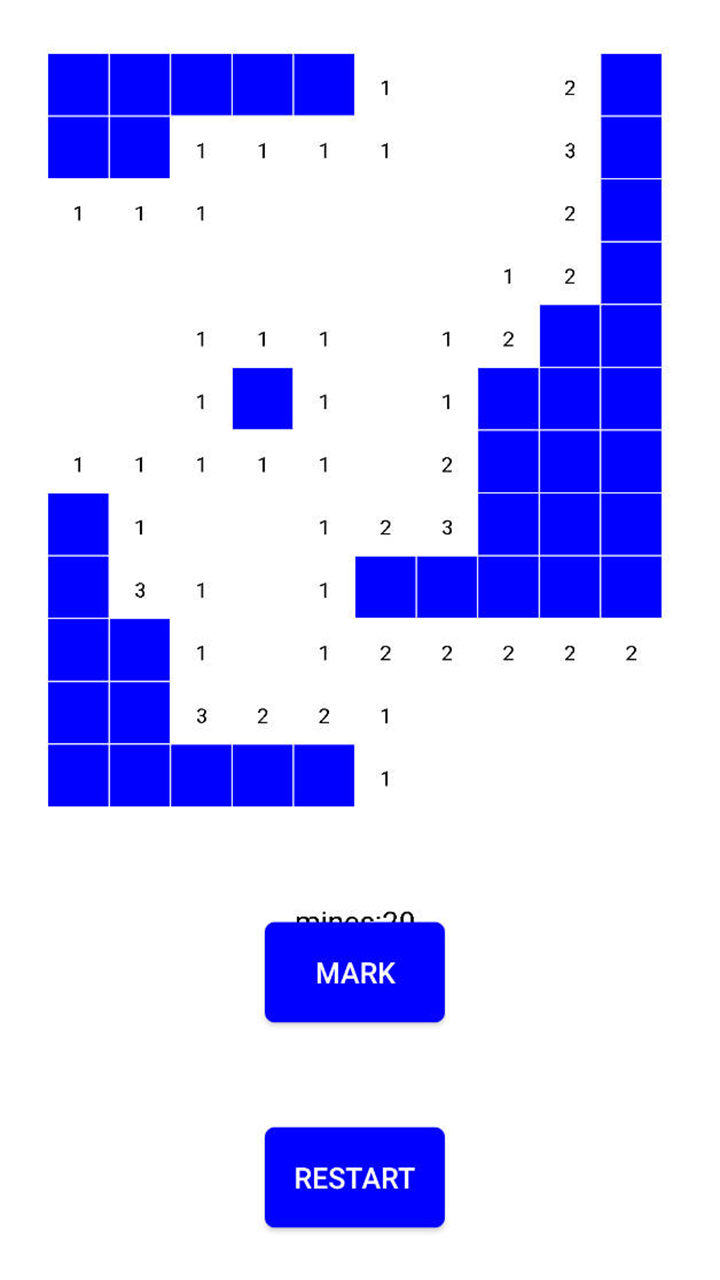This screenshot has width=720, height=1280.
Task: Uncover the grid's top-left corner blue cell
Action: click(x=78, y=85)
